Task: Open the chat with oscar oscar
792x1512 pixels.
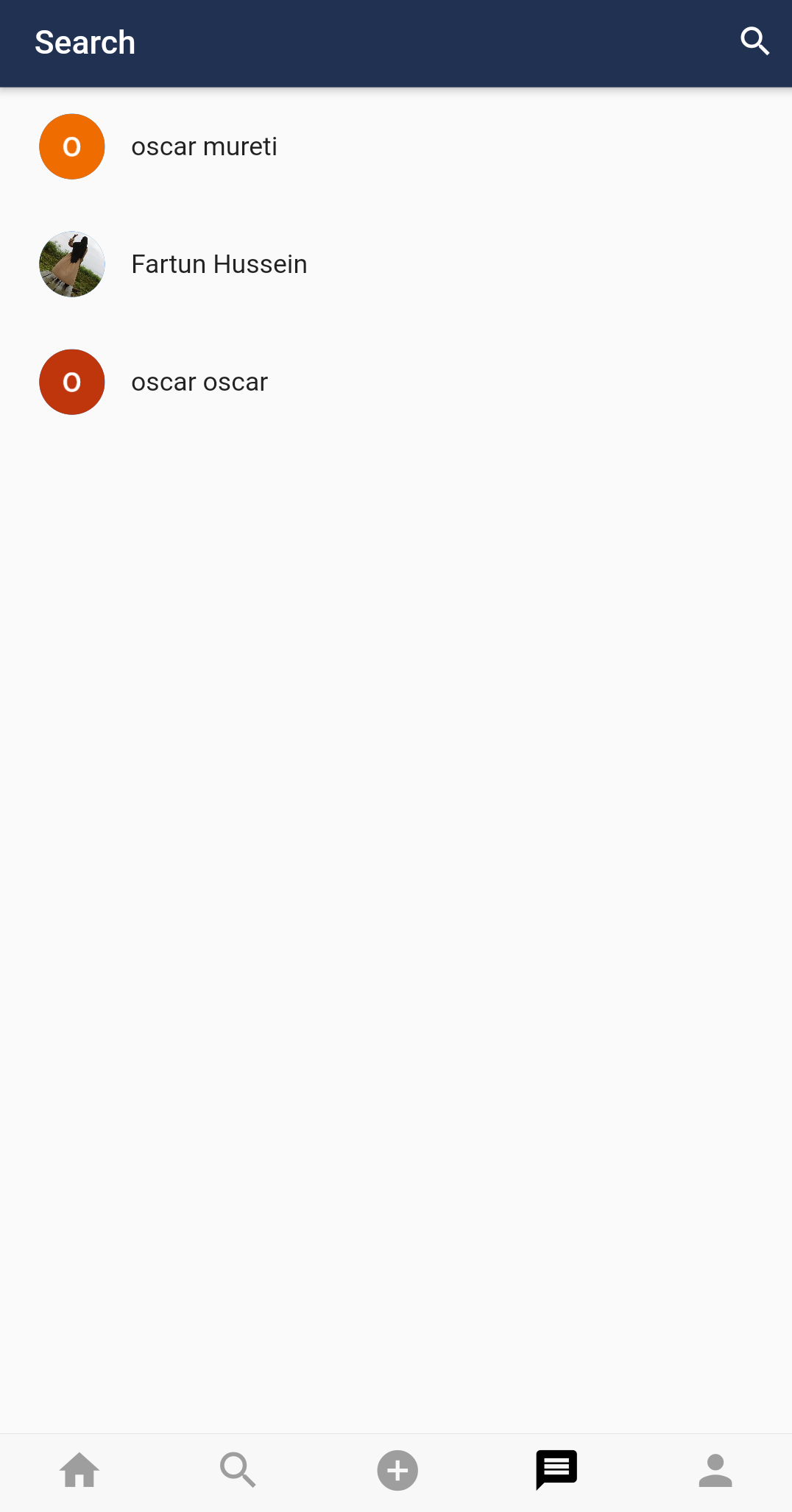Action: click(199, 382)
